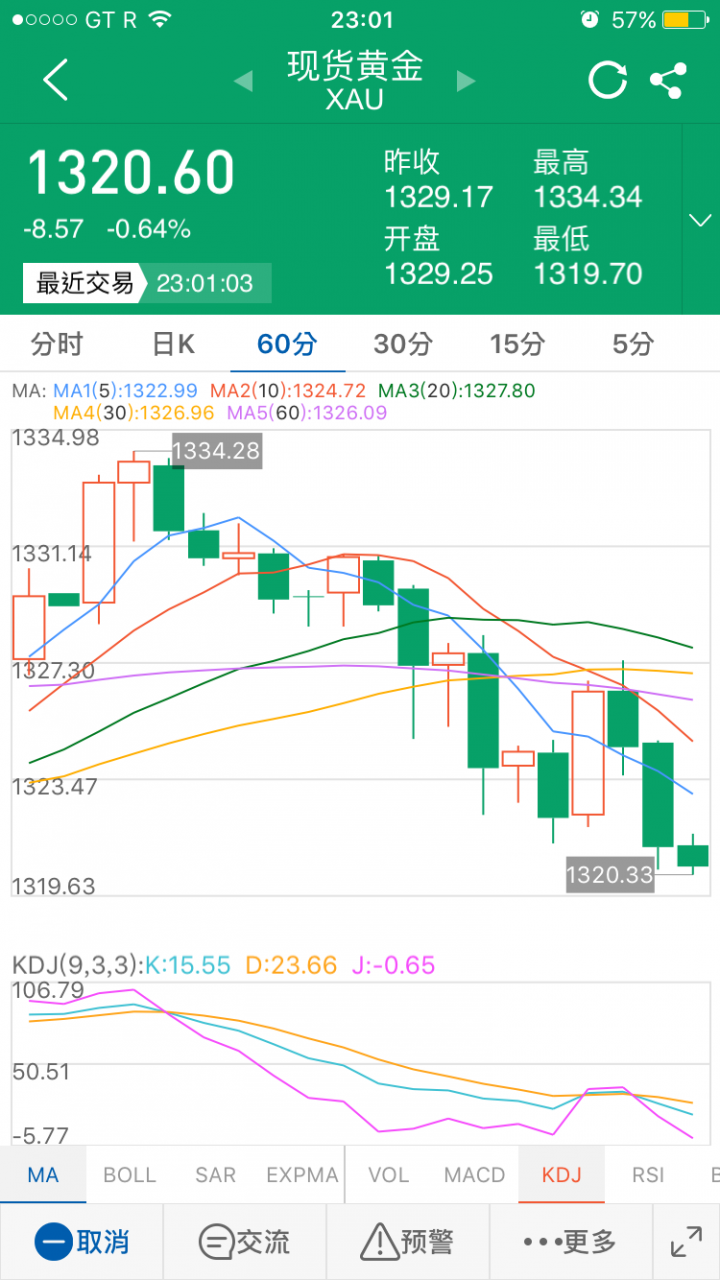Go back using the arrow
This screenshot has width=720, height=1280.
[56, 80]
